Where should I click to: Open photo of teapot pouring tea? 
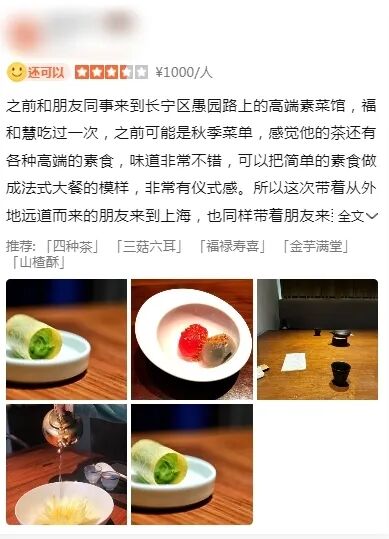tap(66, 464)
